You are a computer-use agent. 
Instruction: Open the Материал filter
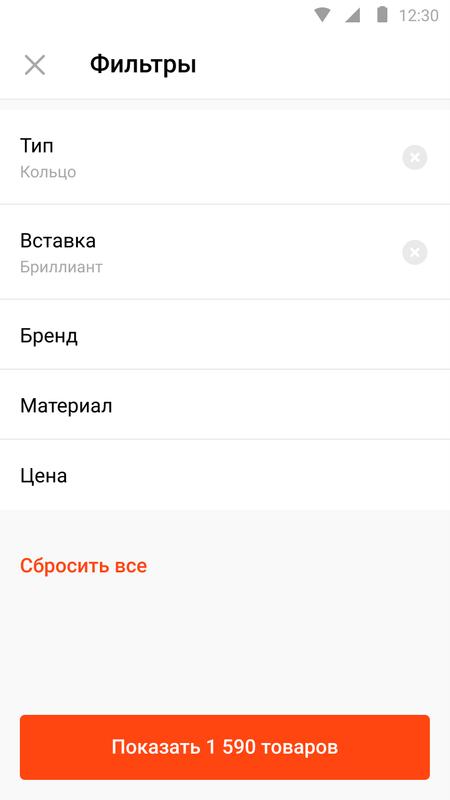tap(225, 404)
